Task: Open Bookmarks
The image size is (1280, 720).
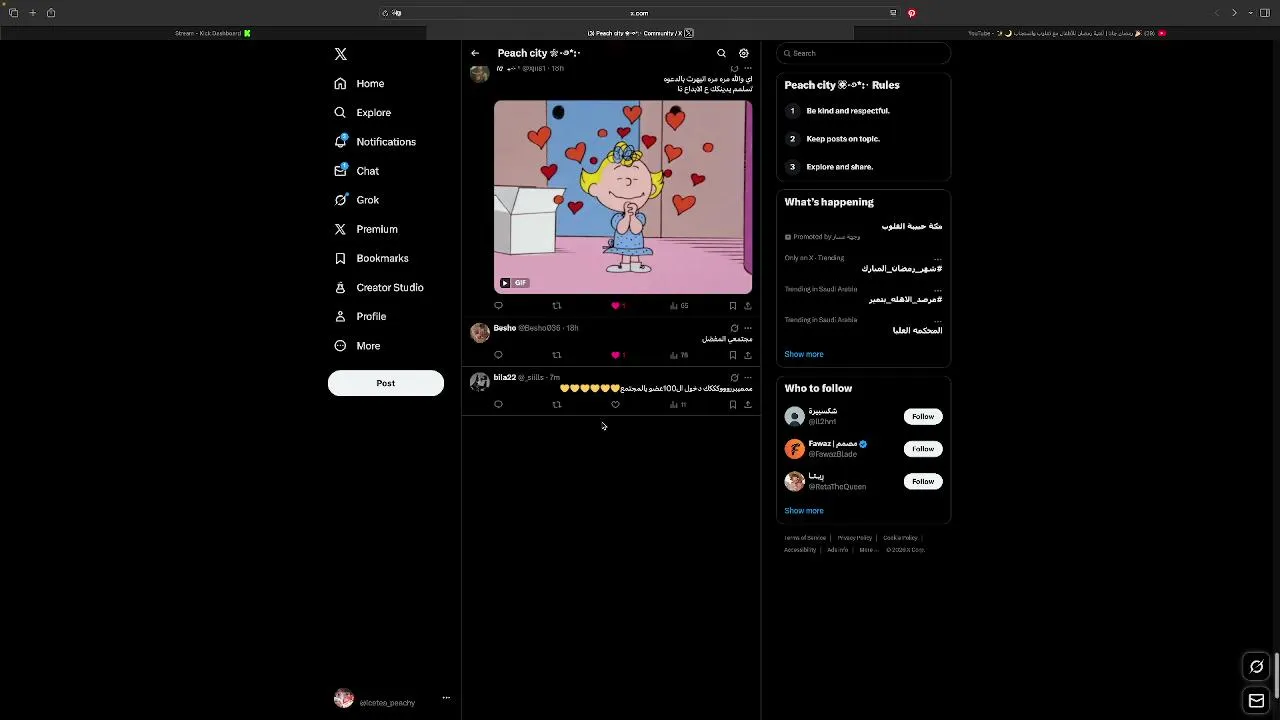Action: tap(382, 258)
